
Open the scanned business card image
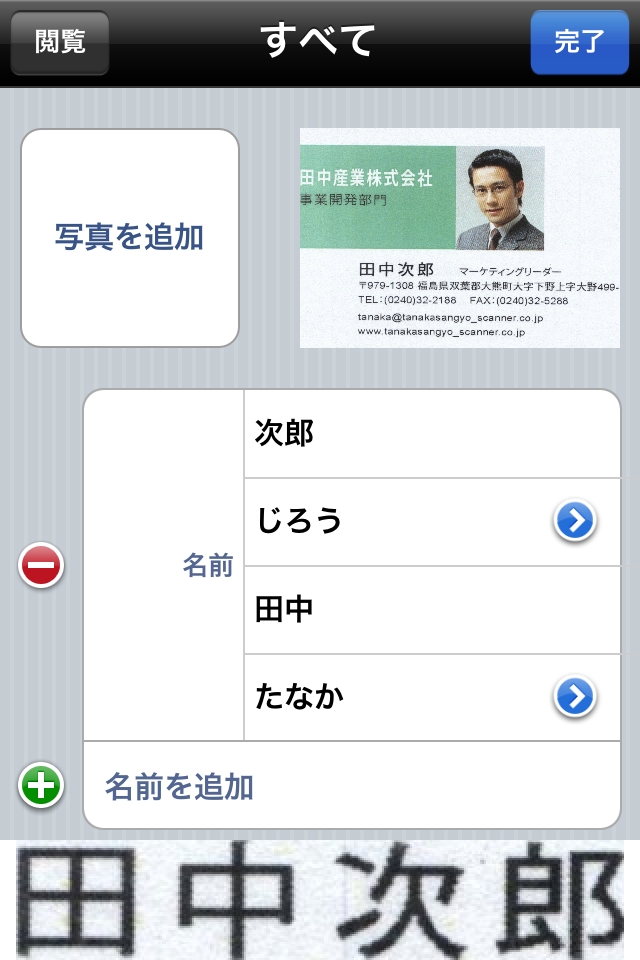460,238
